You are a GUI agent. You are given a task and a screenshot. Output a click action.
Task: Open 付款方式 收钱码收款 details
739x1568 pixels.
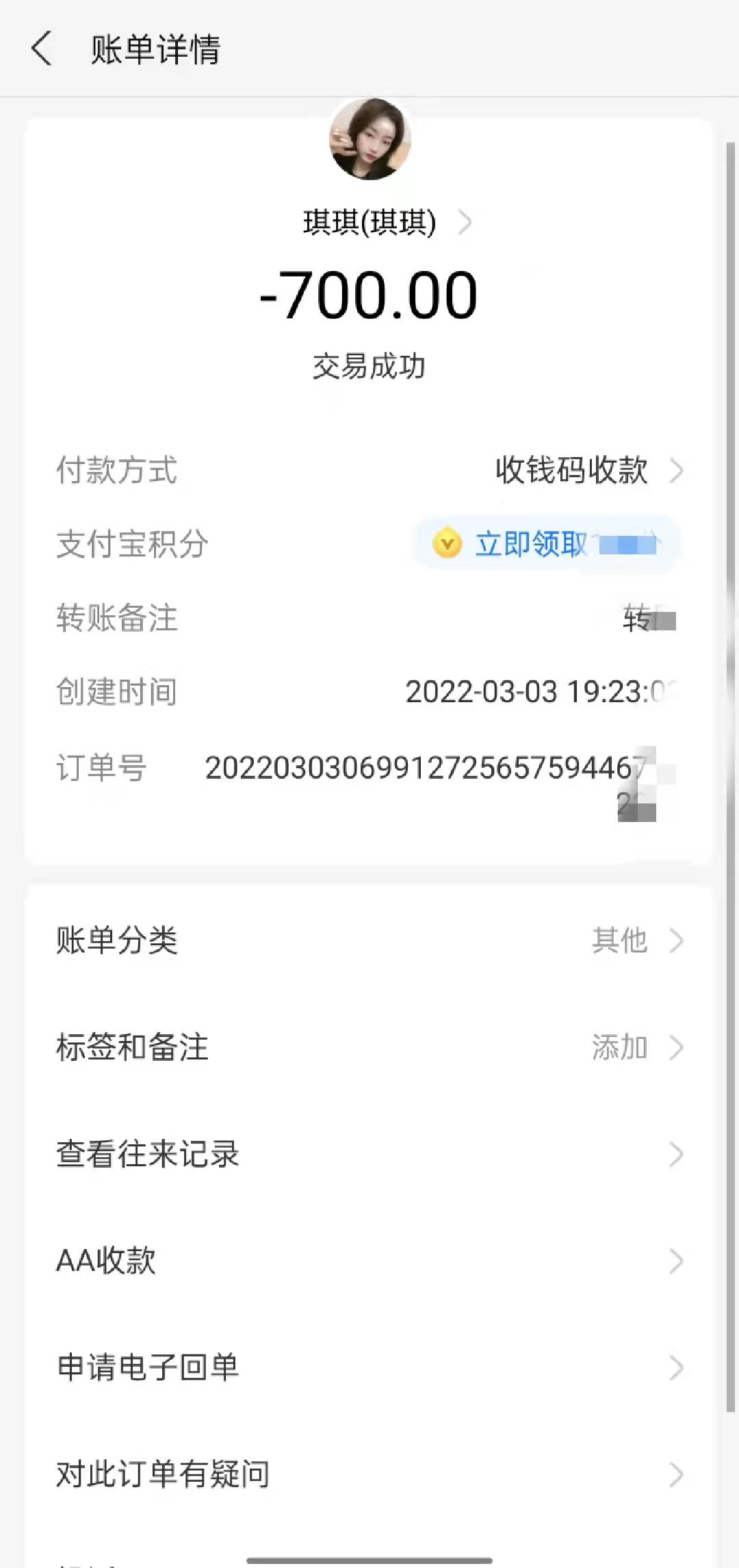point(587,470)
